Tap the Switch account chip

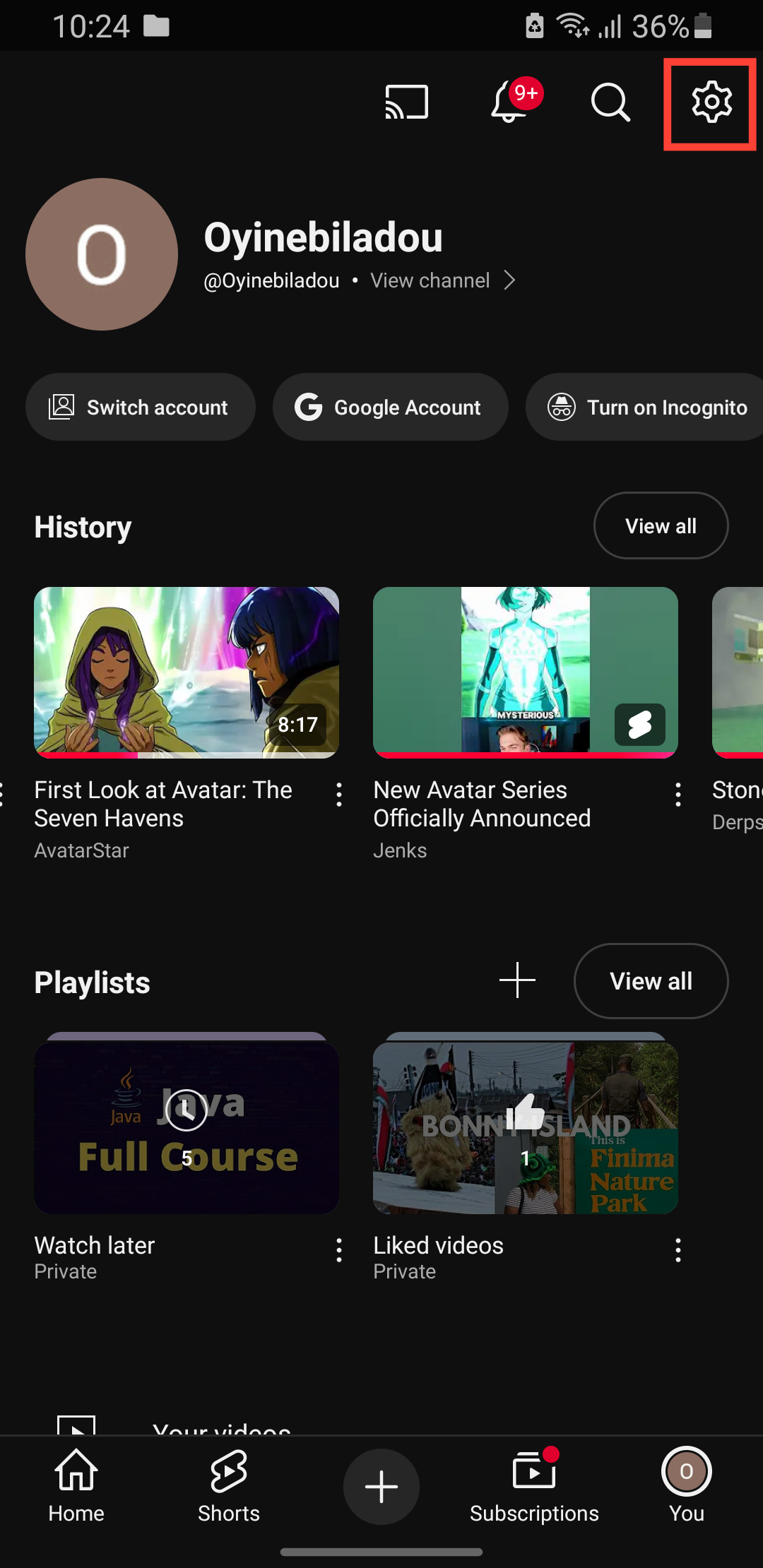pyautogui.click(x=141, y=408)
